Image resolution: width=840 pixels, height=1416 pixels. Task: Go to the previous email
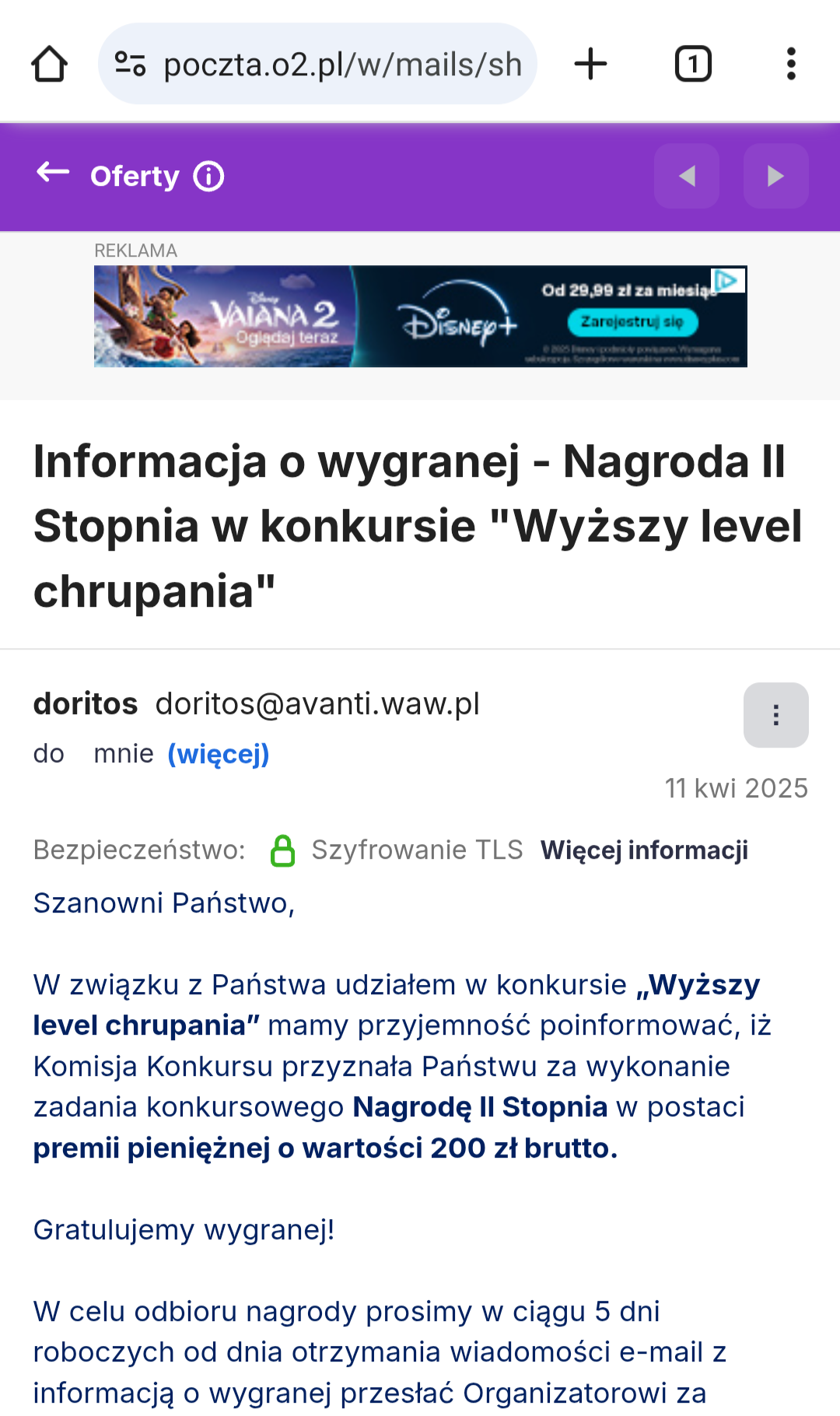(686, 176)
